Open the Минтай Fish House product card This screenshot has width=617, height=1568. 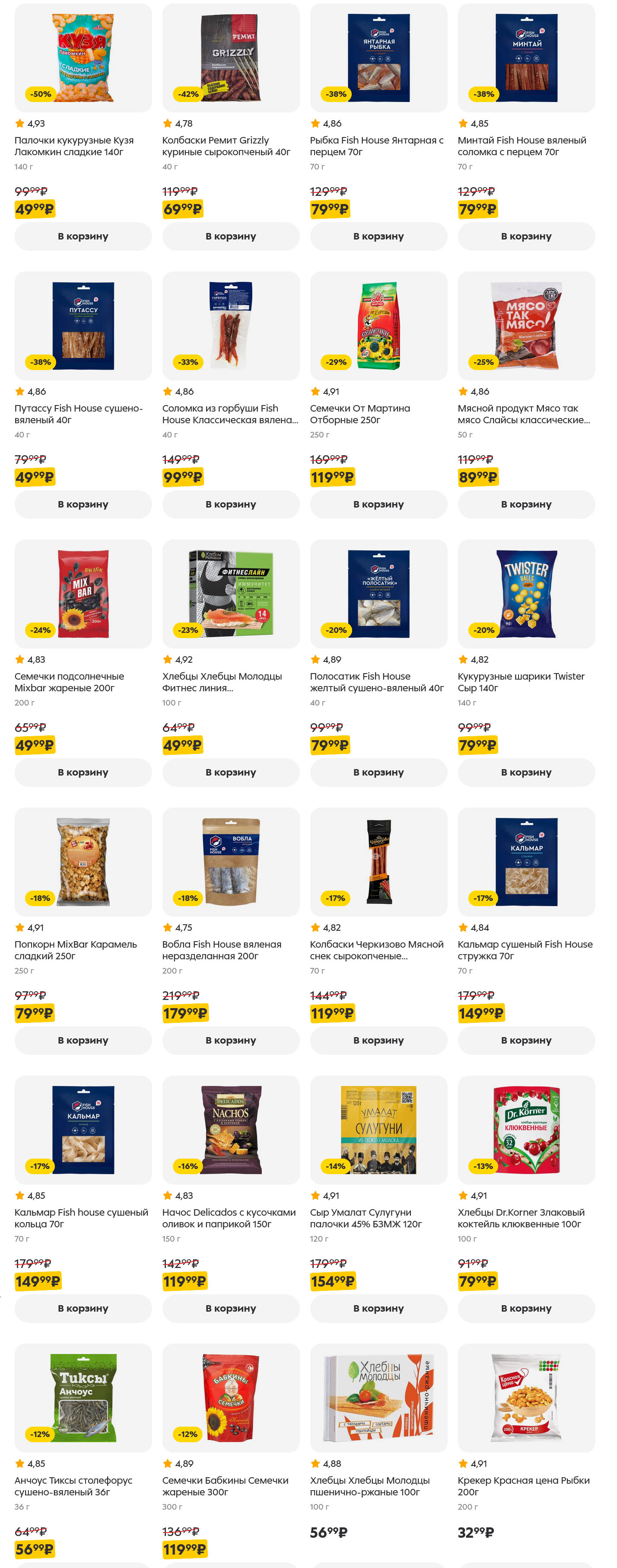(526, 58)
